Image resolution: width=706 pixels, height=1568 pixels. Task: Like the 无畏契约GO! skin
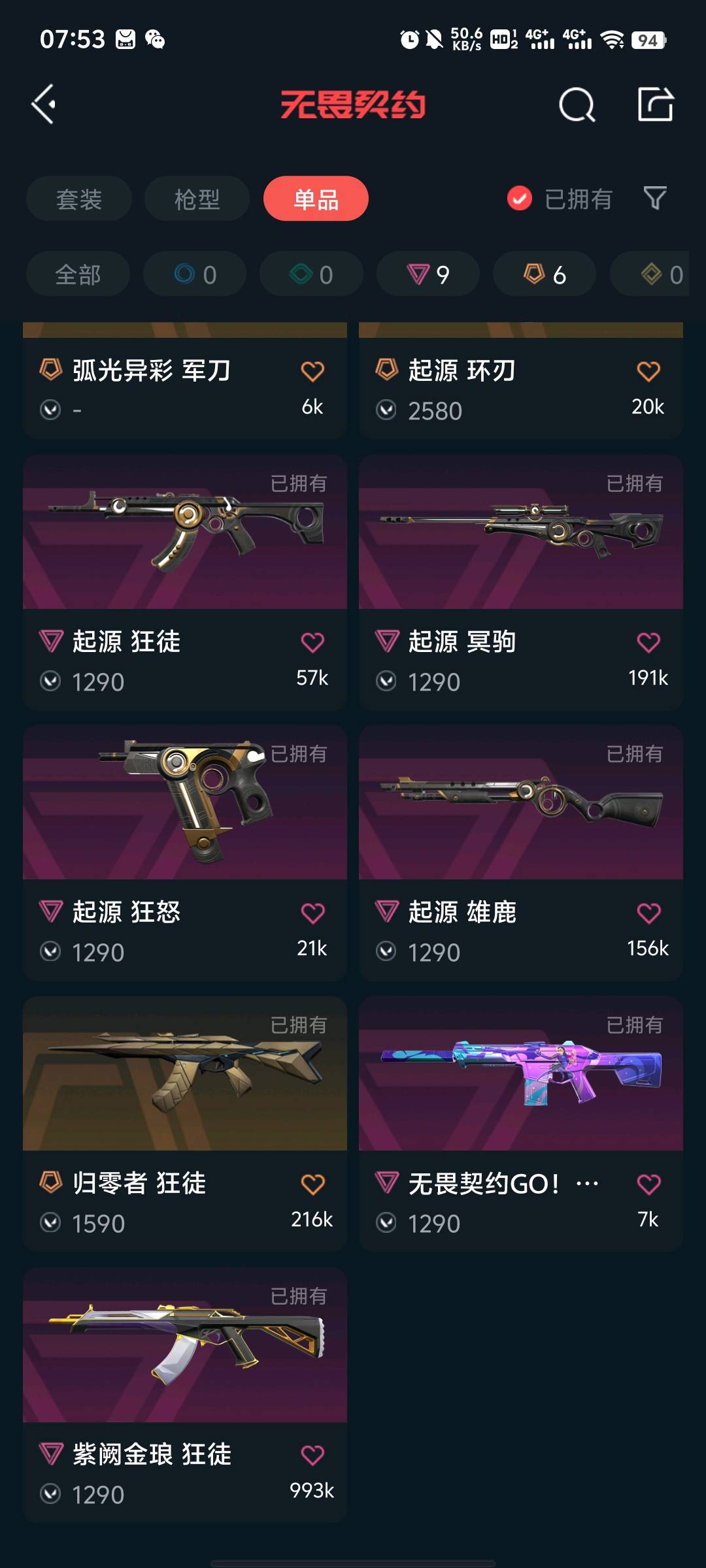pos(648,1184)
